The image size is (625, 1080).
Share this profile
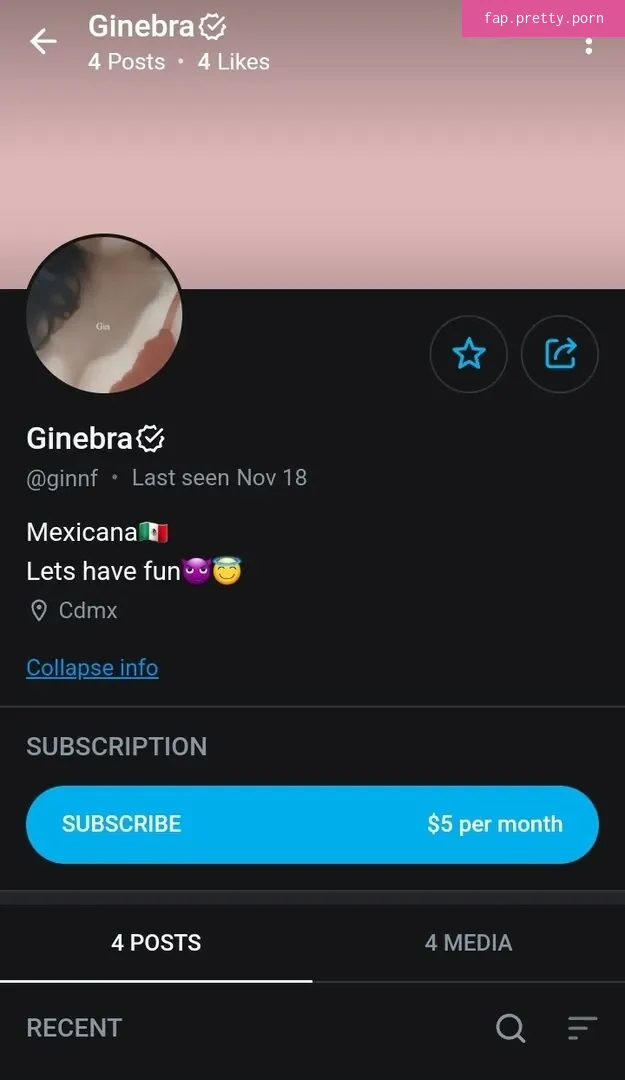point(560,354)
